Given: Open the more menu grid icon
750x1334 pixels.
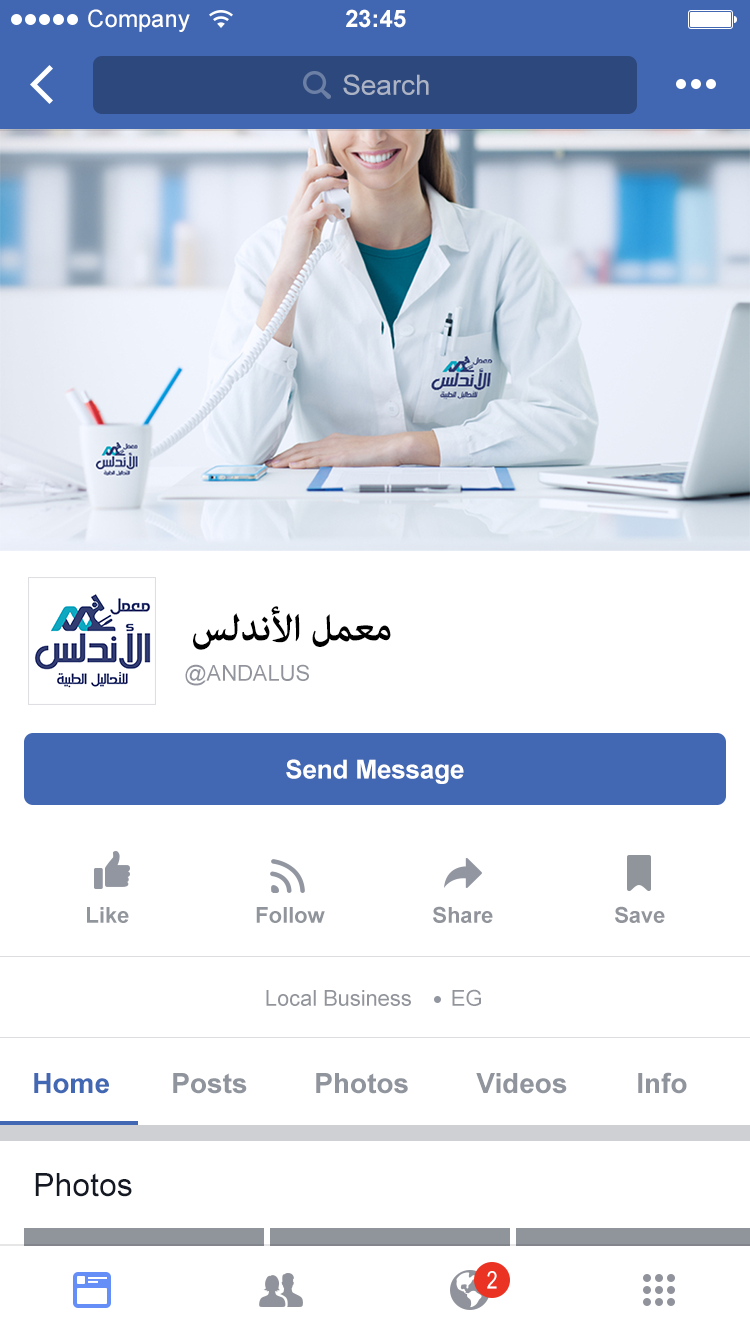Looking at the screenshot, I should pyautogui.click(x=658, y=1290).
